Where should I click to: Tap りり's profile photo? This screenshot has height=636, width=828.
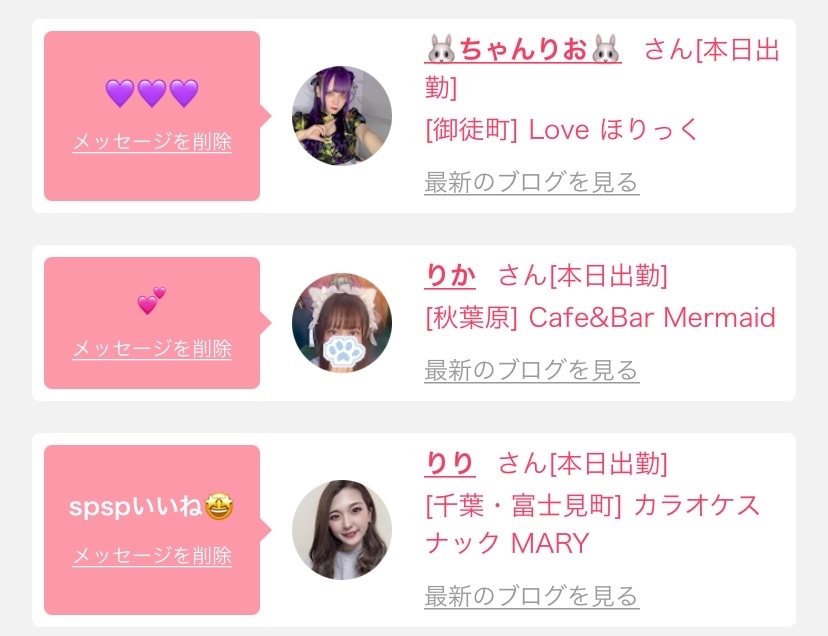click(342, 529)
